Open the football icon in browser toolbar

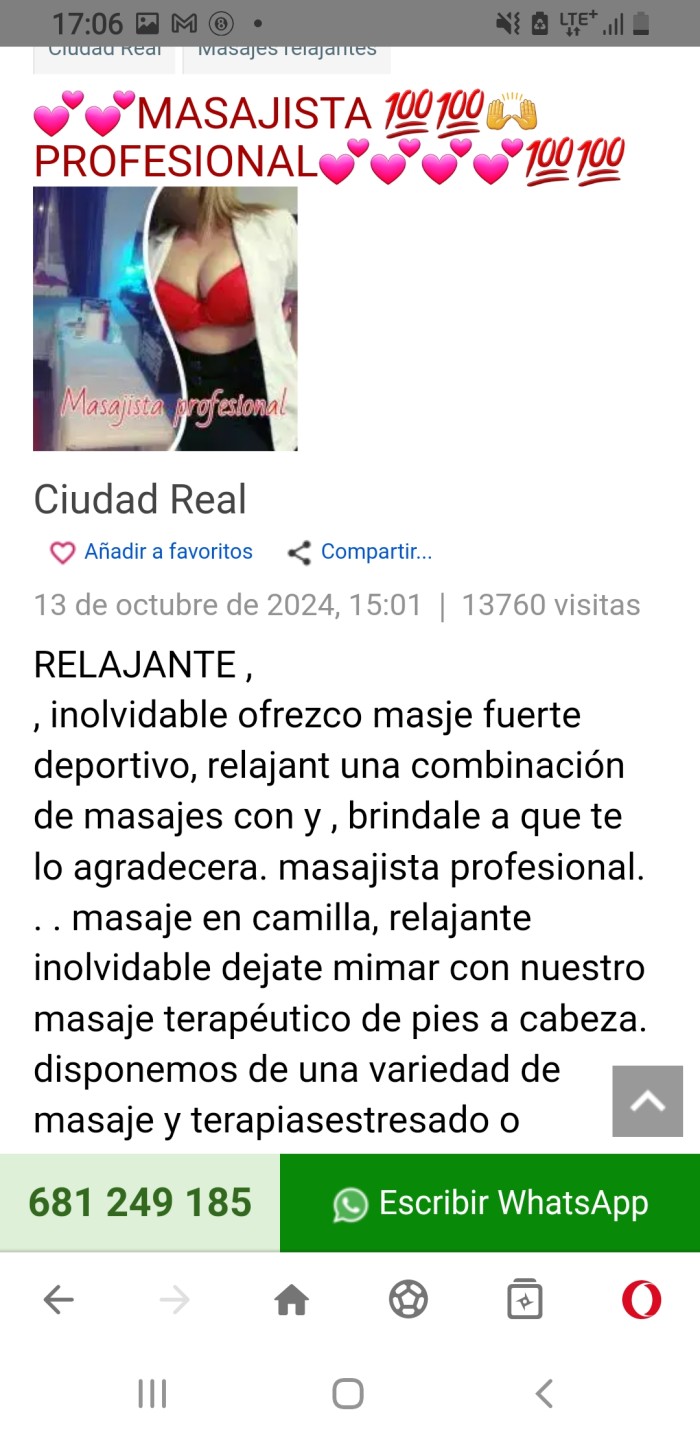pyautogui.click(x=408, y=1299)
